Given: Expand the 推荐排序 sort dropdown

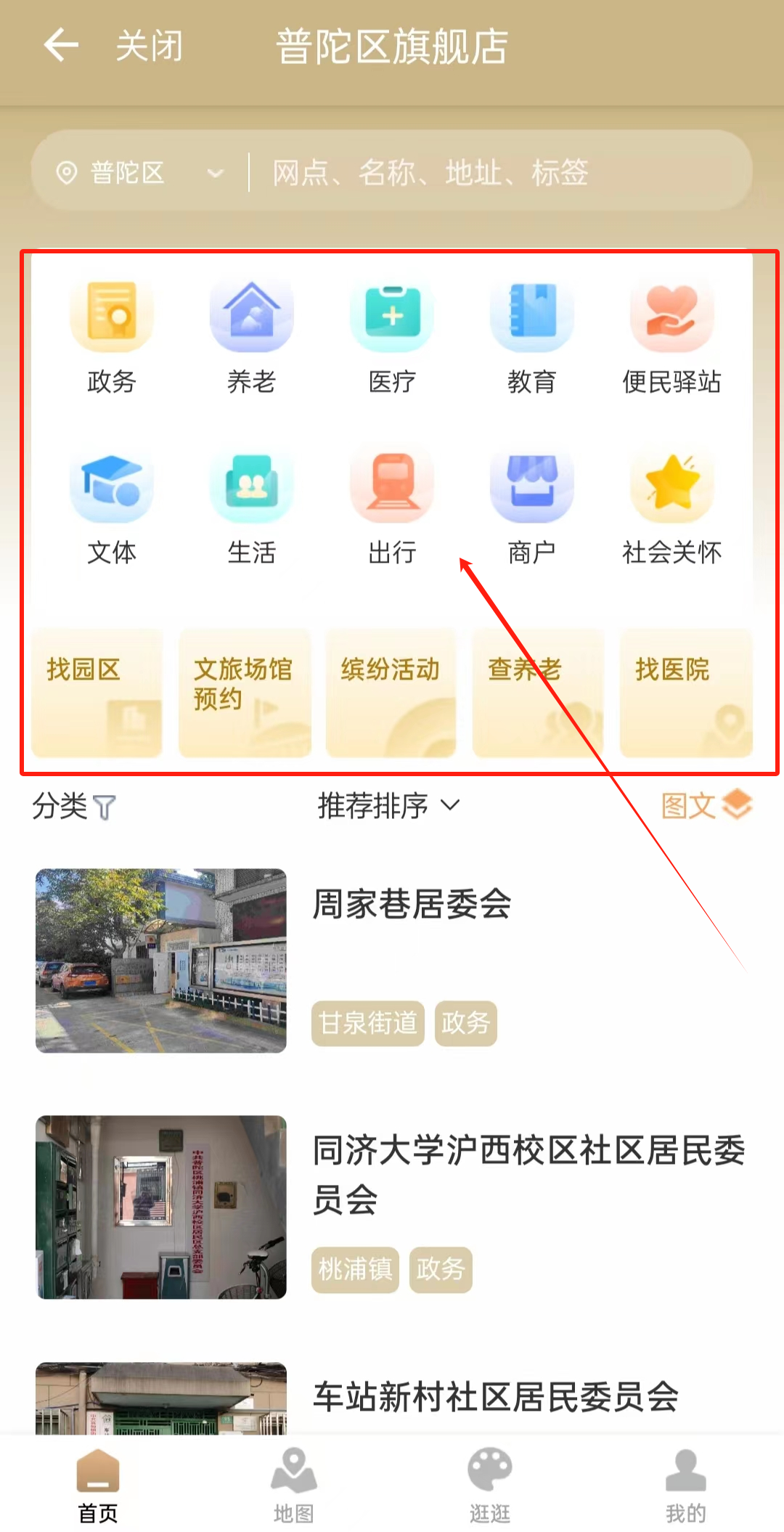Looking at the screenshot, I should click(388, 806).
